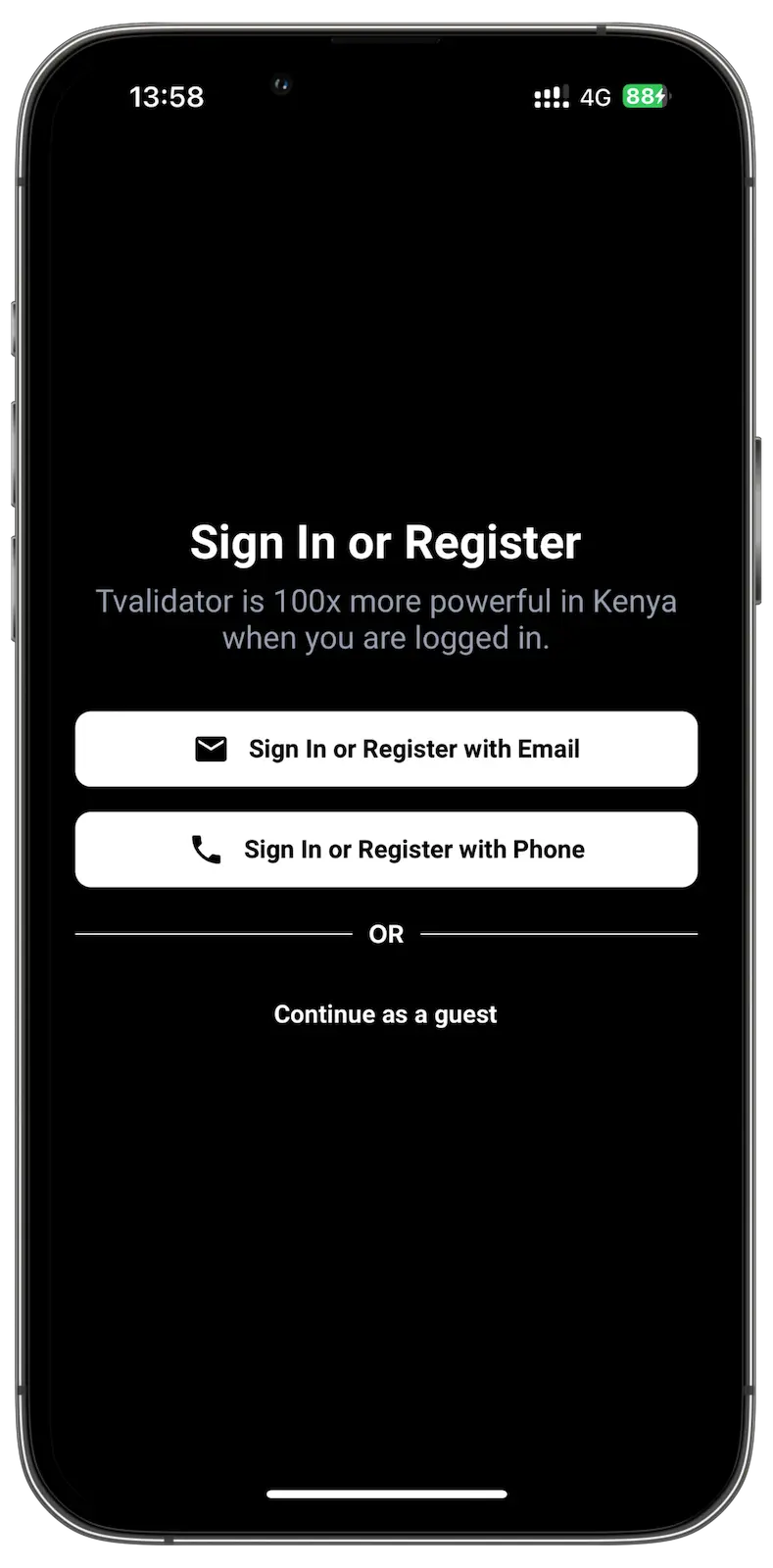
Task: Continue as a guest
Action: 386,1014
